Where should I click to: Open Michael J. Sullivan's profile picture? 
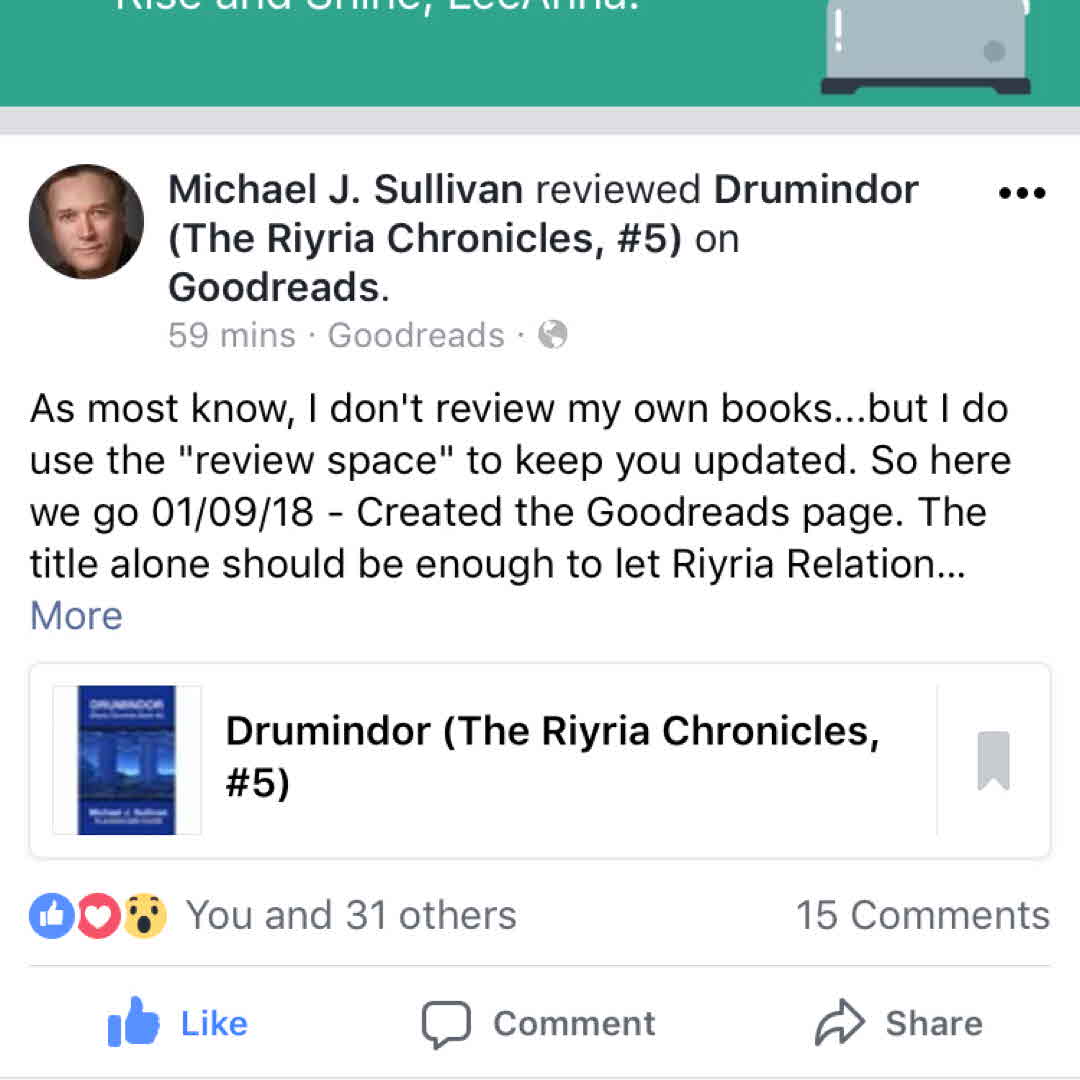point(86,221)
